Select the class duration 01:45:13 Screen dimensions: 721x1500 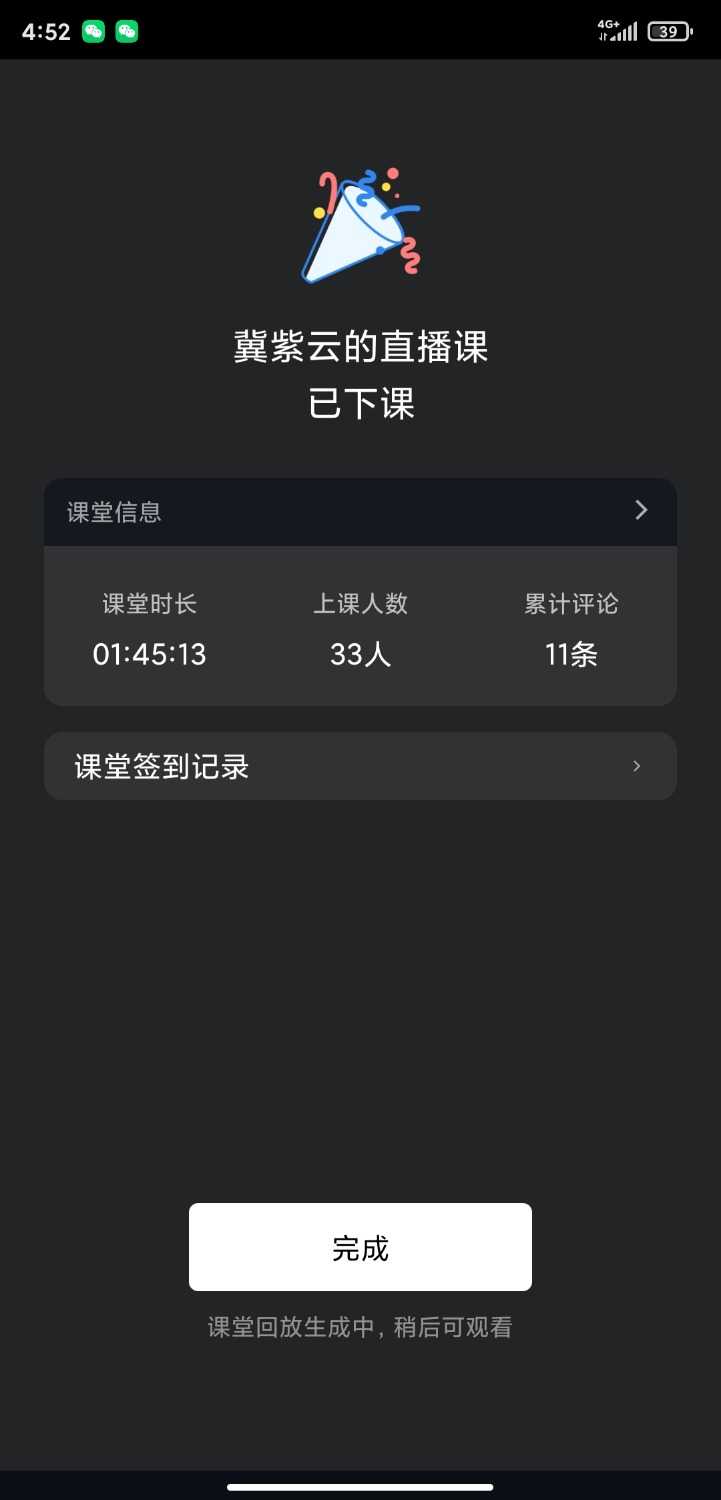(148, 654)
